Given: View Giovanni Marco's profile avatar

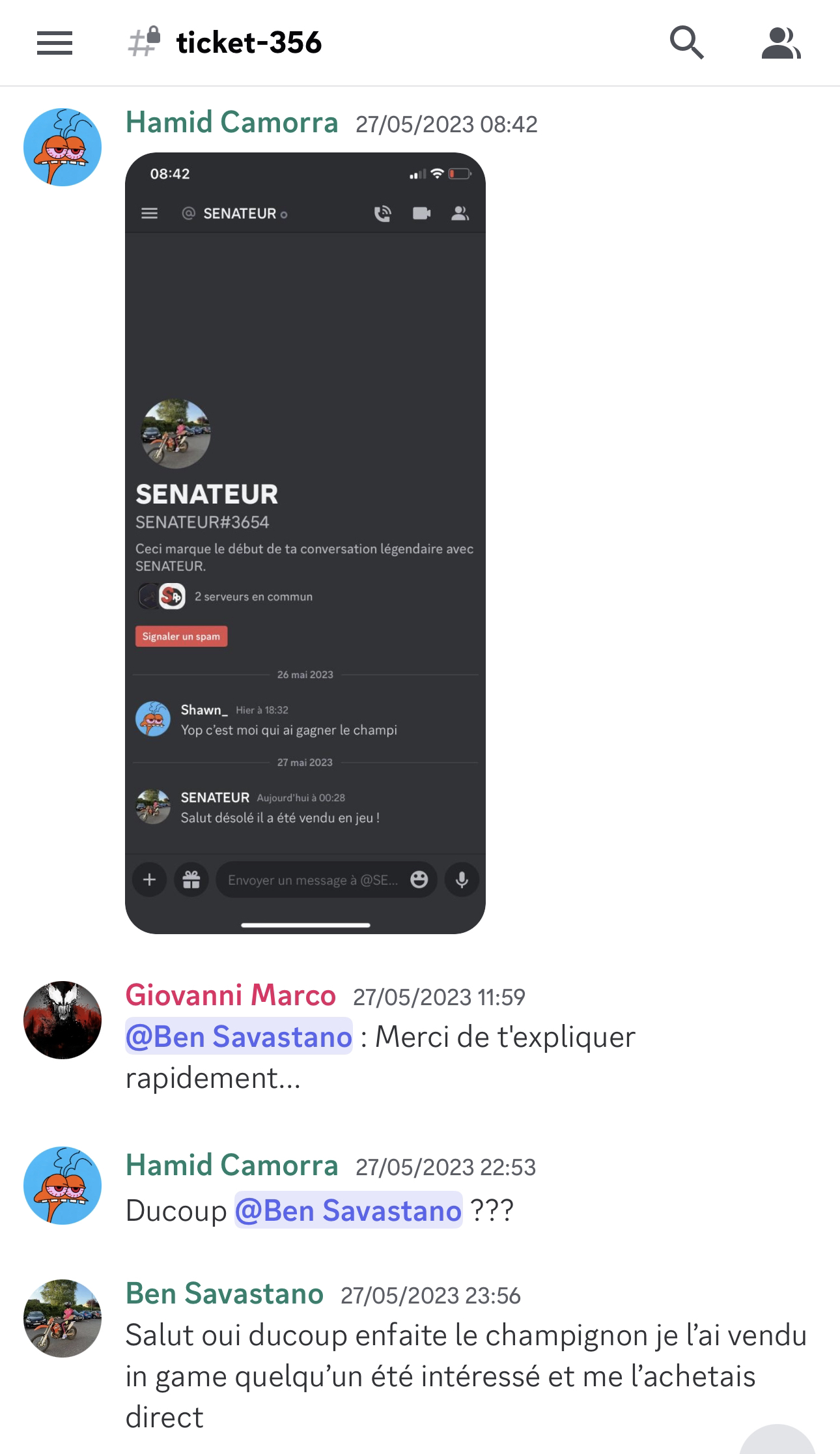Looking at the screenshot, I should pyautogui.click(x=63, y=1020).
